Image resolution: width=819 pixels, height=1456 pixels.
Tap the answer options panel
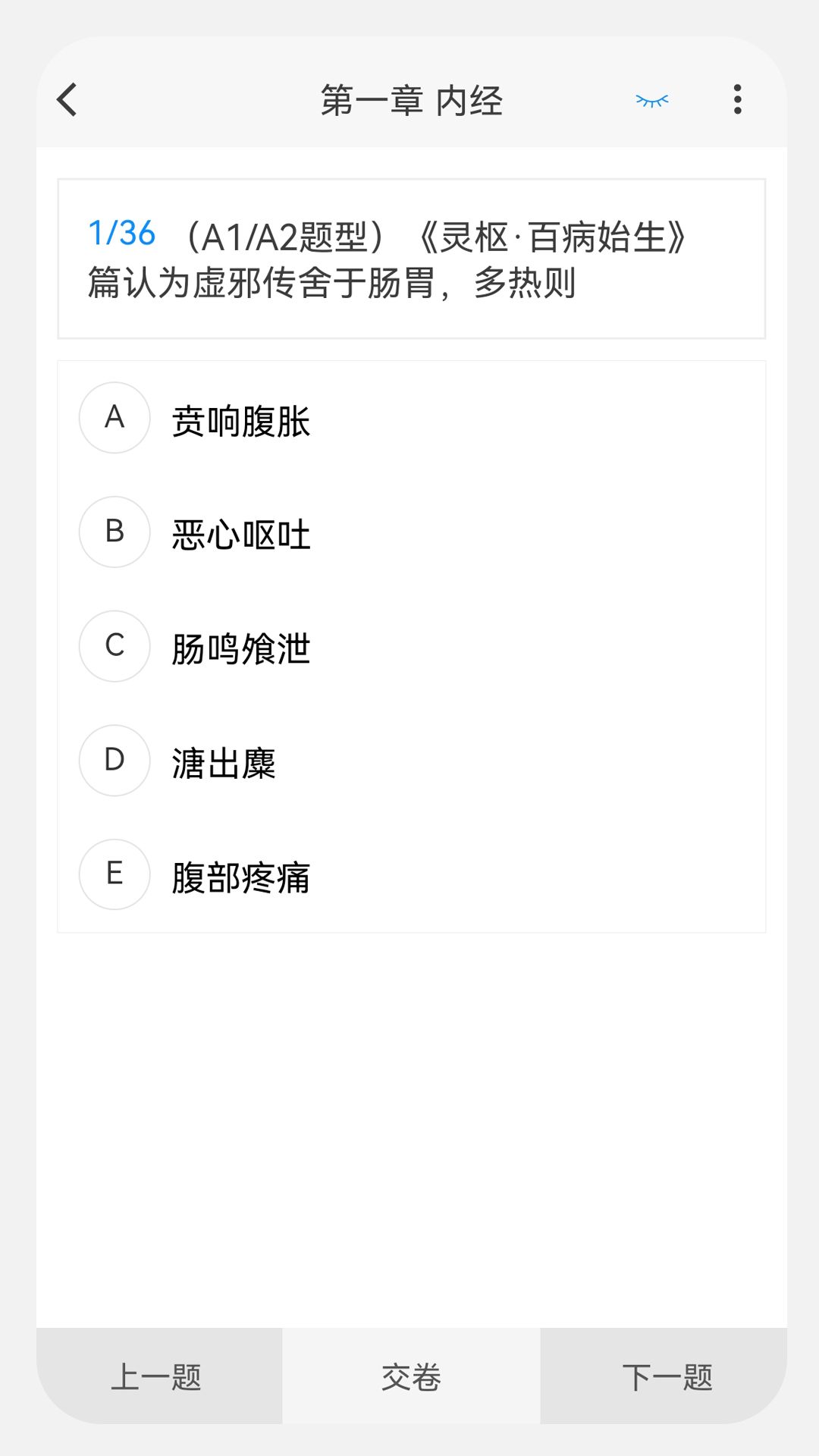coord(409,648)
